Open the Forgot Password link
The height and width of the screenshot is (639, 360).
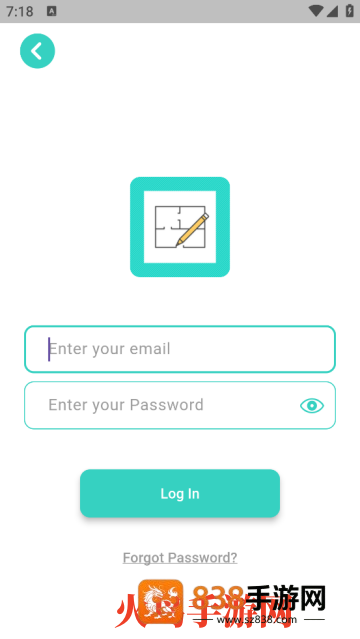[x=180, y=557]
